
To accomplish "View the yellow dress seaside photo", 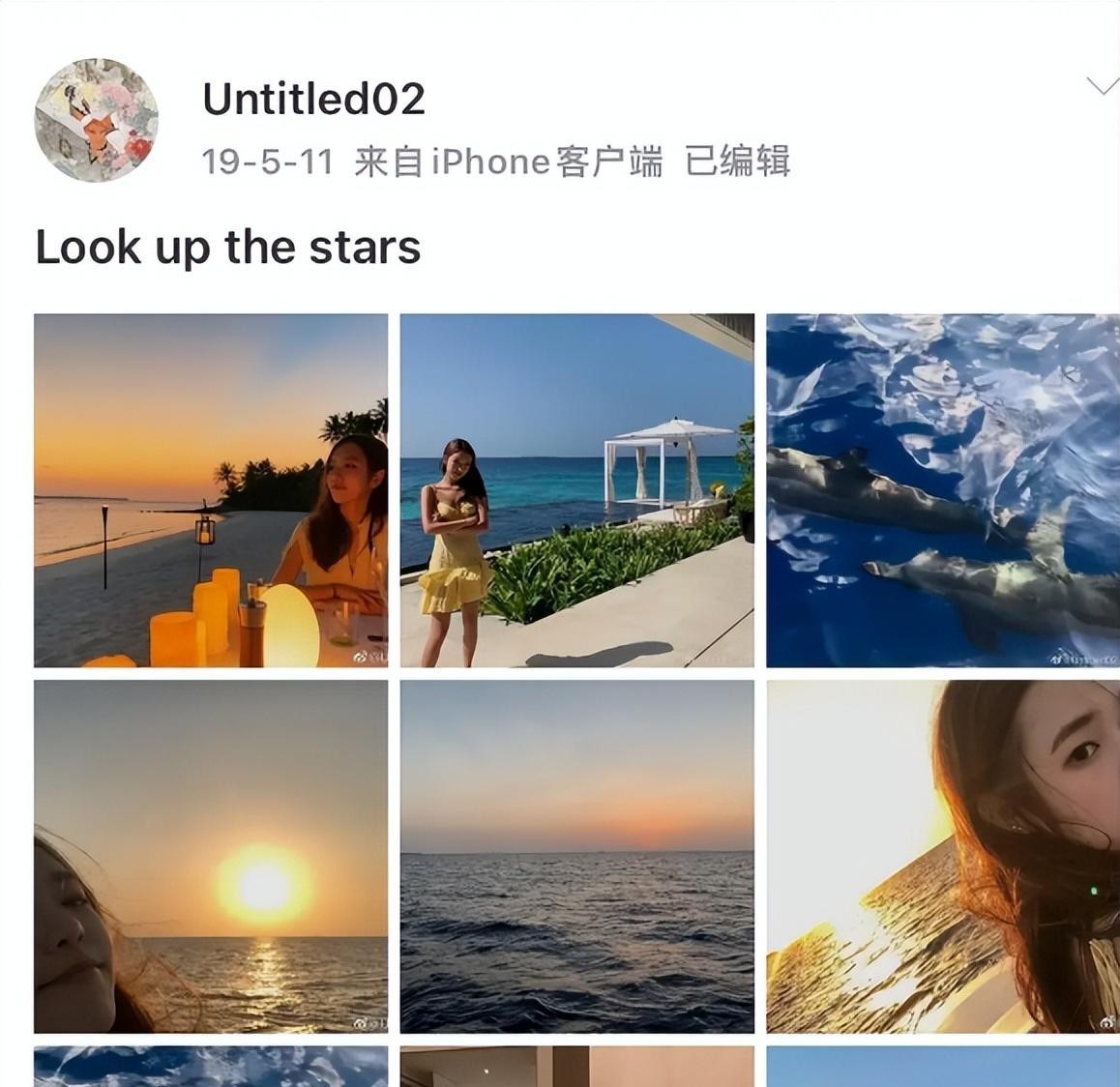I will 576,490.
